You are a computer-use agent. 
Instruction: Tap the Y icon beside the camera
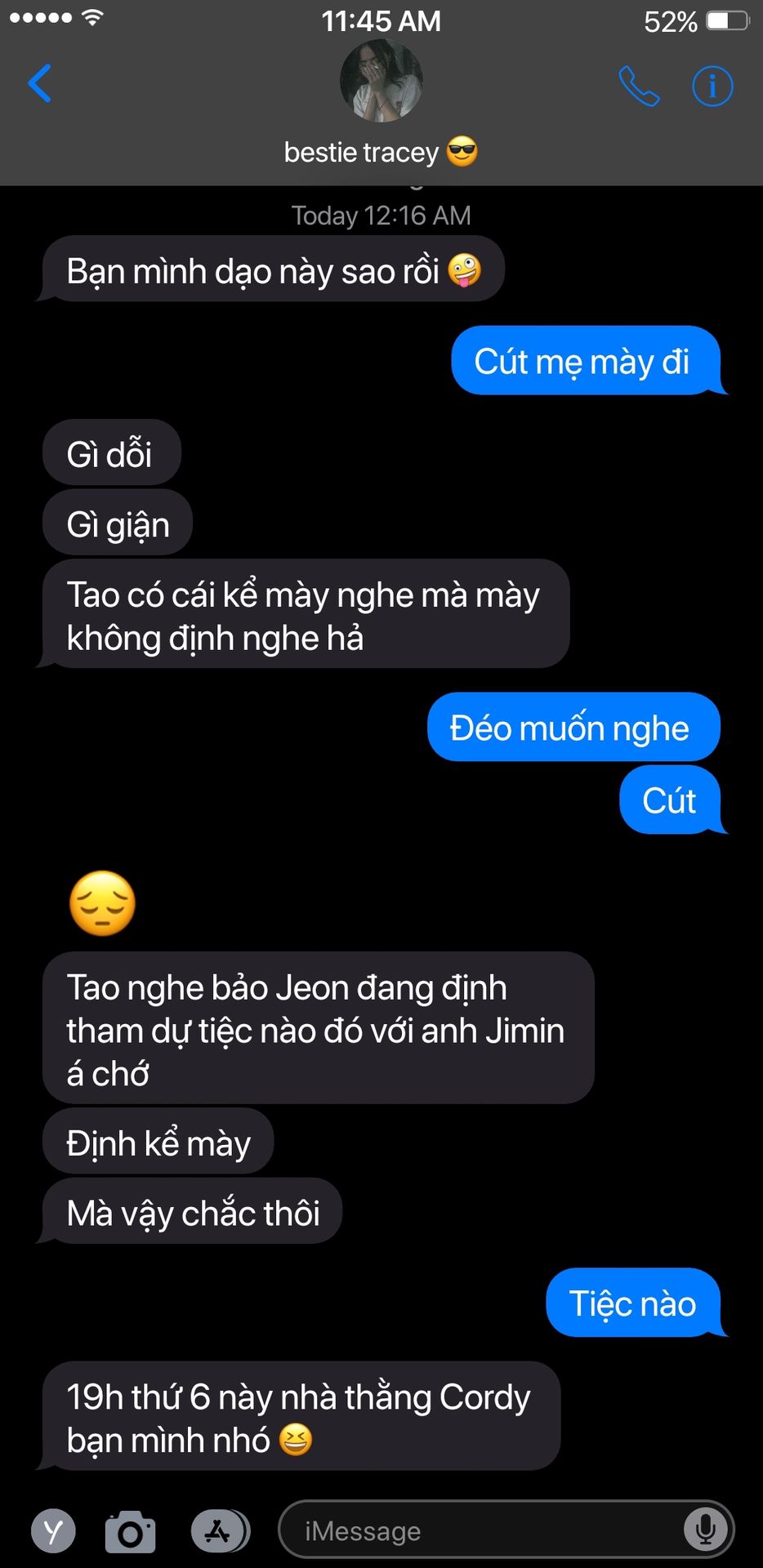pyautogui.click(x=53, y=1531)
